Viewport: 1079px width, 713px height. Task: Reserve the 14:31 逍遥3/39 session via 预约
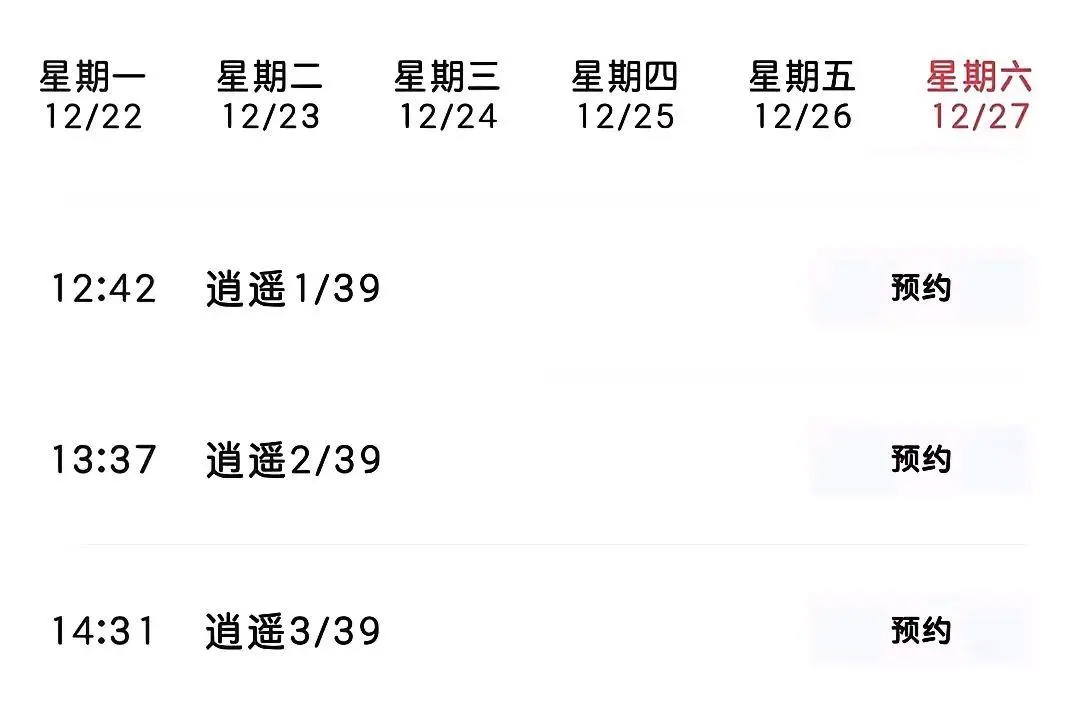921,631
